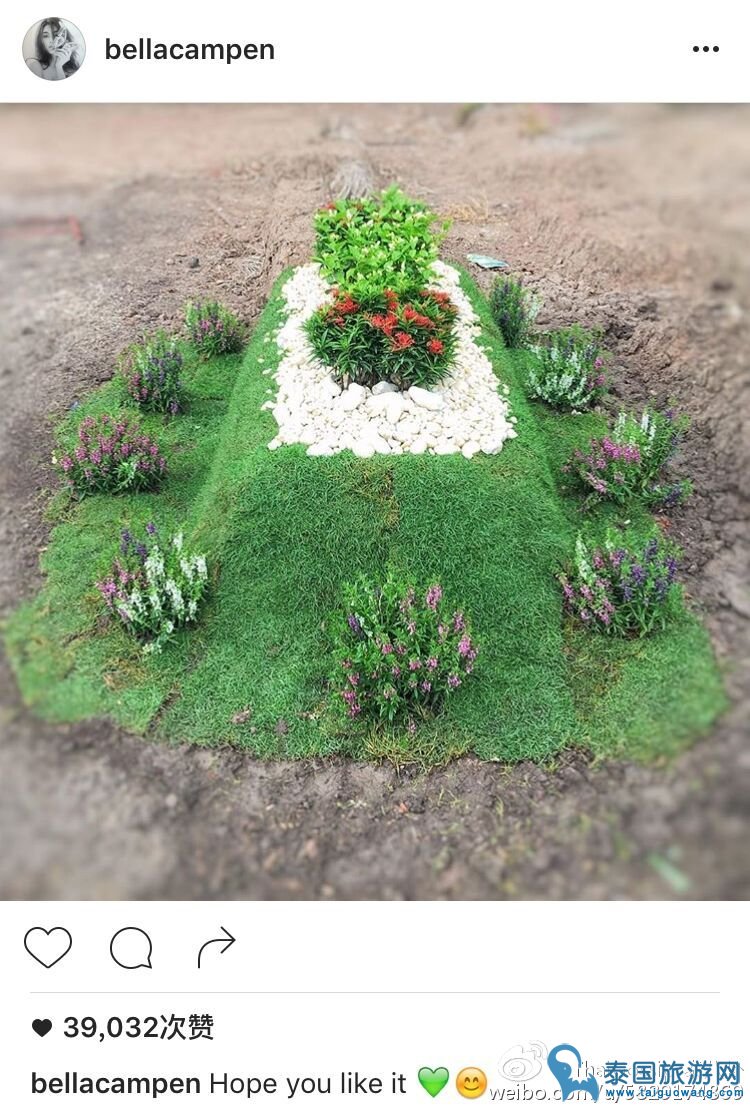View the 39,032 likes list

point(137,1027)
